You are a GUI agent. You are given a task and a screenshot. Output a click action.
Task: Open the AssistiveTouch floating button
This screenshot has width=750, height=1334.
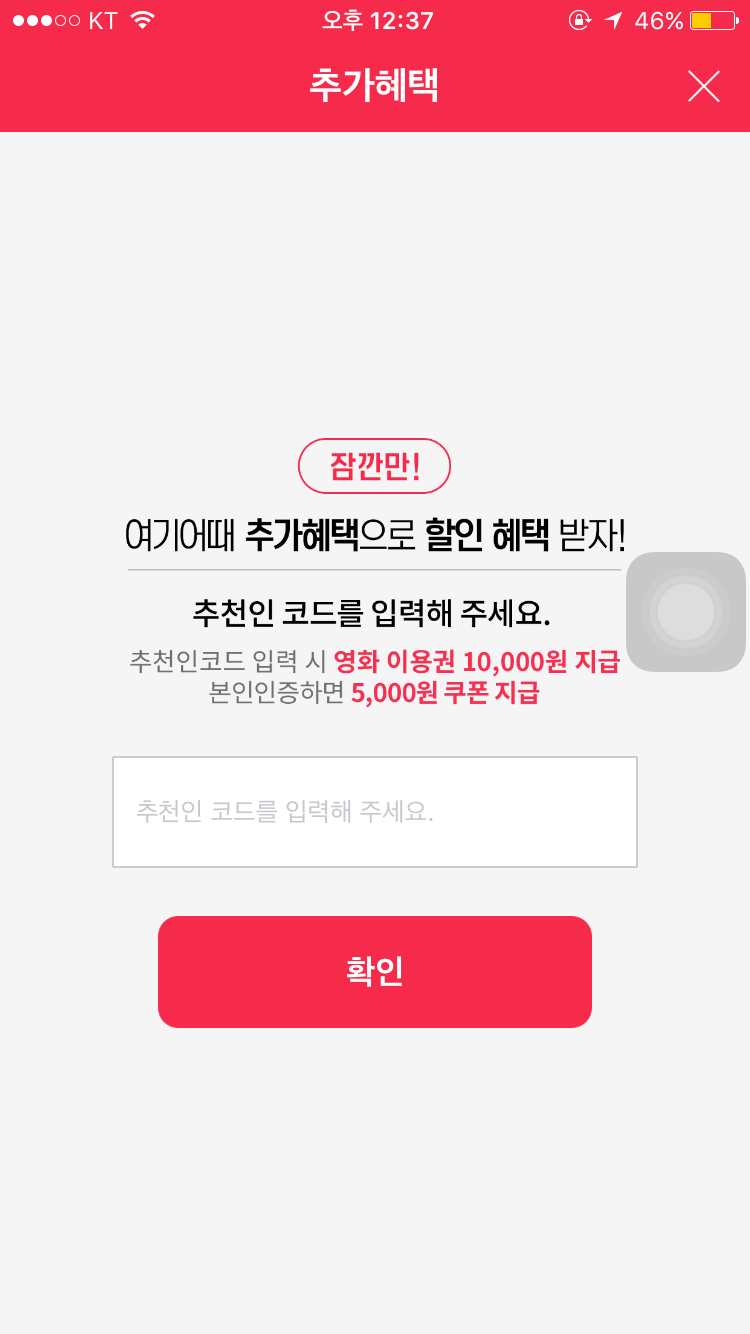click(x=686, y=612)
